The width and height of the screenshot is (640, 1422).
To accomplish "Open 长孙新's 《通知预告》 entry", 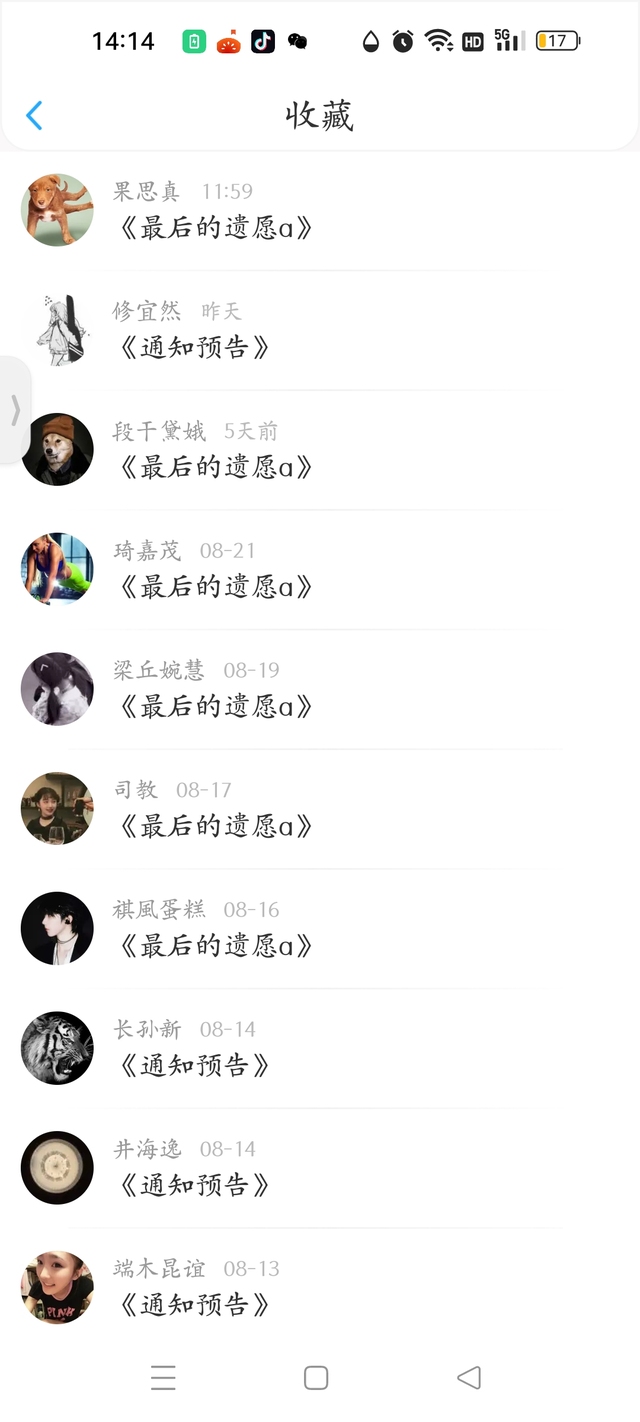I will pyautogui.click(x=194, y=1065).
